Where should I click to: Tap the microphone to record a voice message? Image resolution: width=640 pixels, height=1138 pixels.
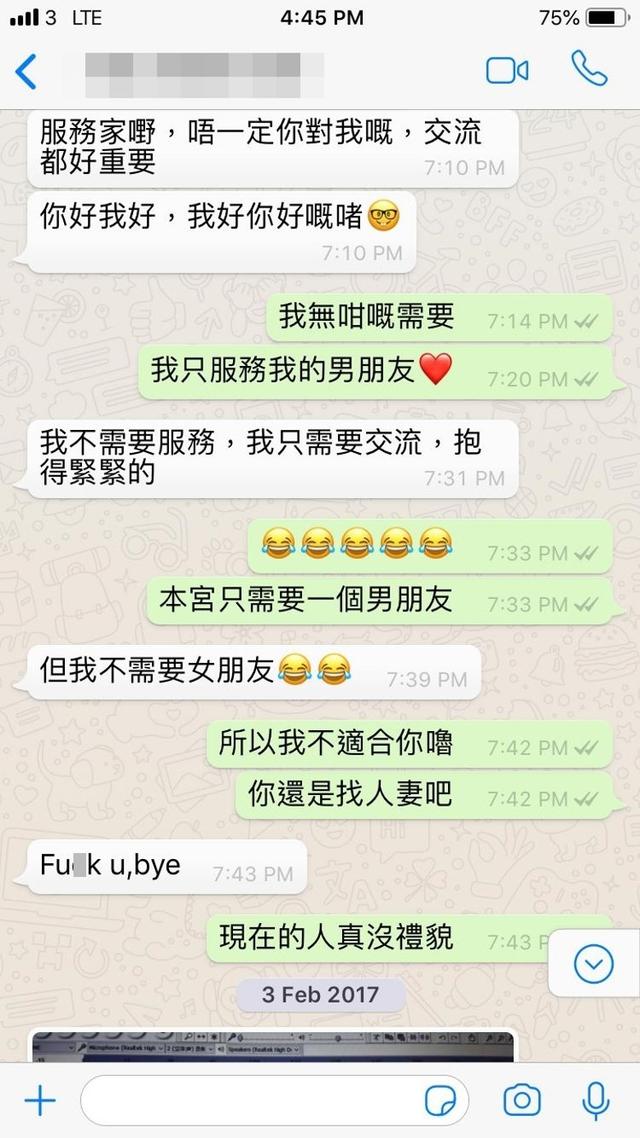coord(596,1100)
